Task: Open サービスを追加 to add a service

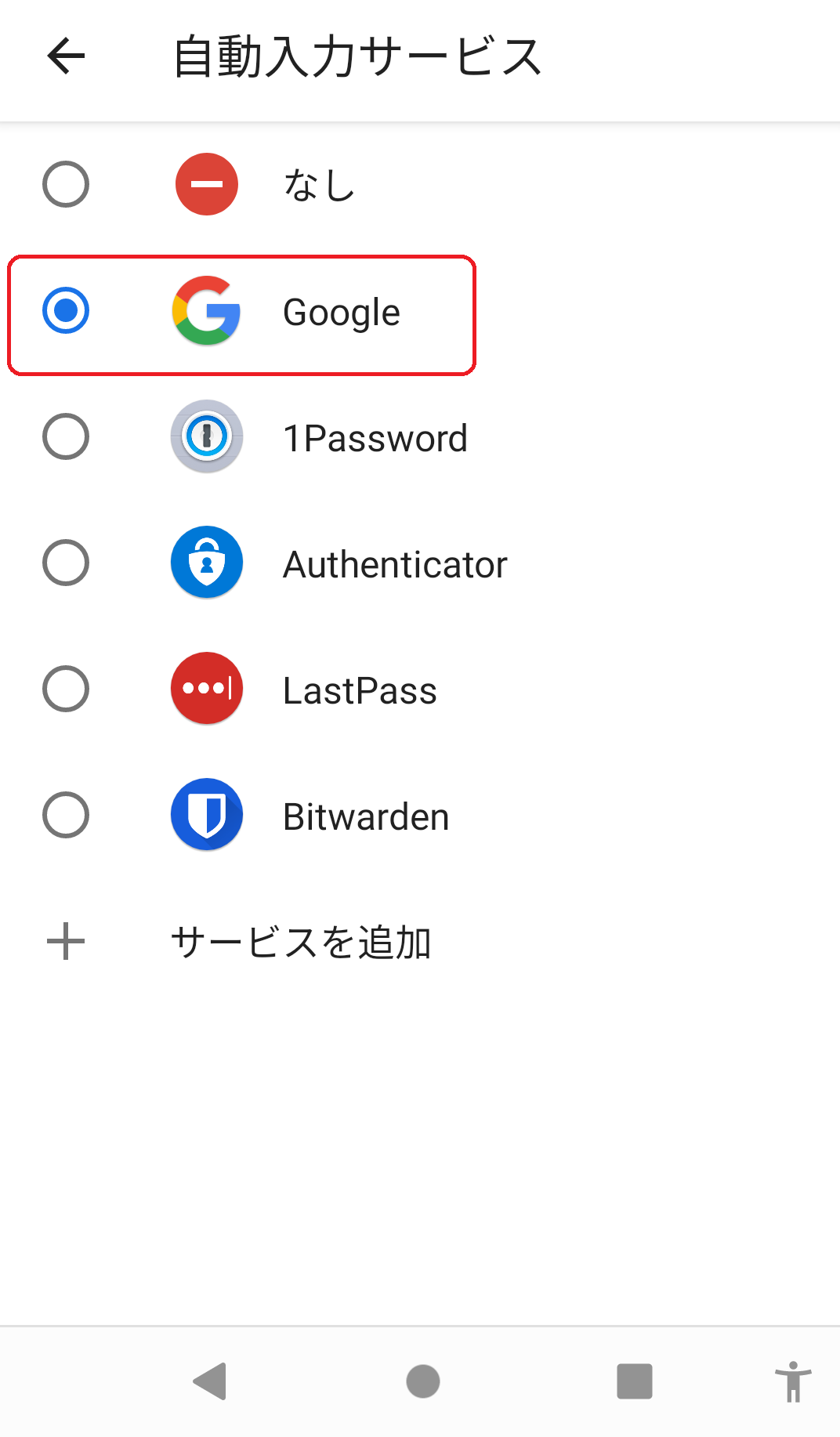Action: pos(420,942)
